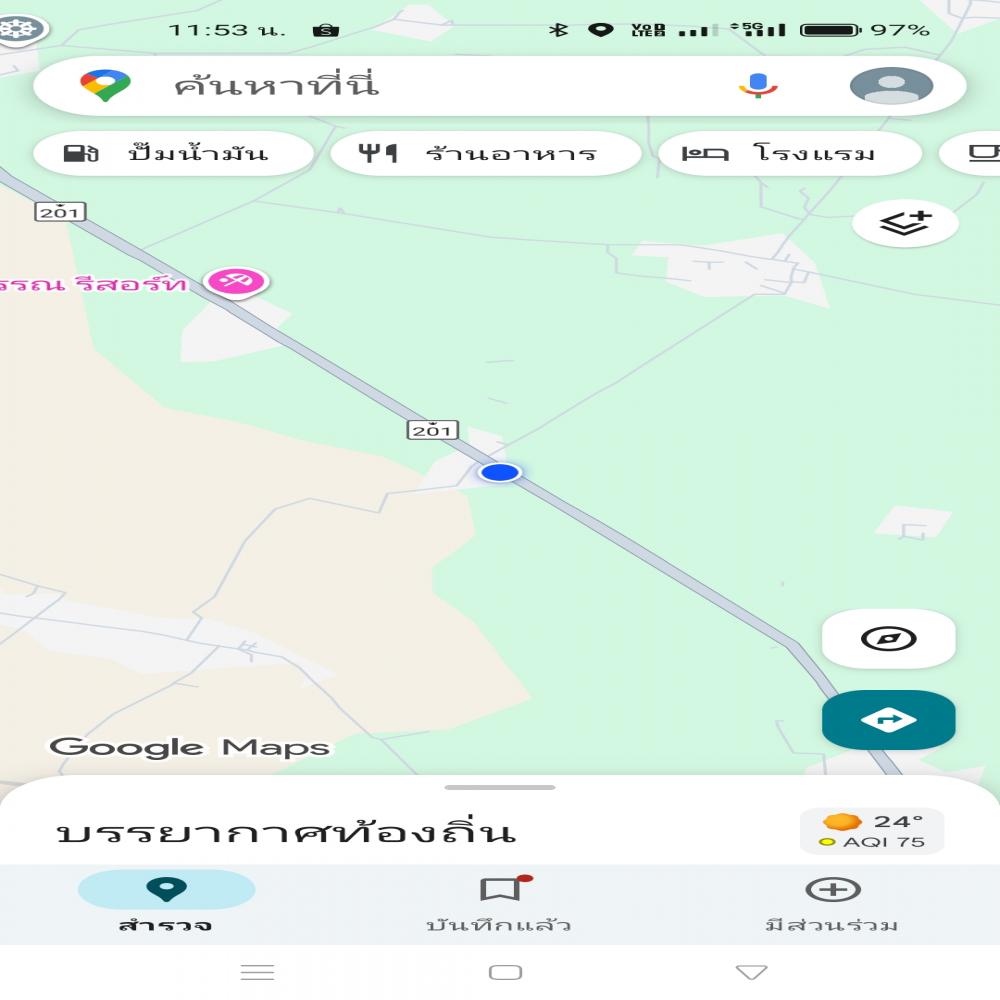The height and width of the screenshot is (1000, 1000).
Task: Open directions with the teal arrow button
Action: click(x=888, y=720)
